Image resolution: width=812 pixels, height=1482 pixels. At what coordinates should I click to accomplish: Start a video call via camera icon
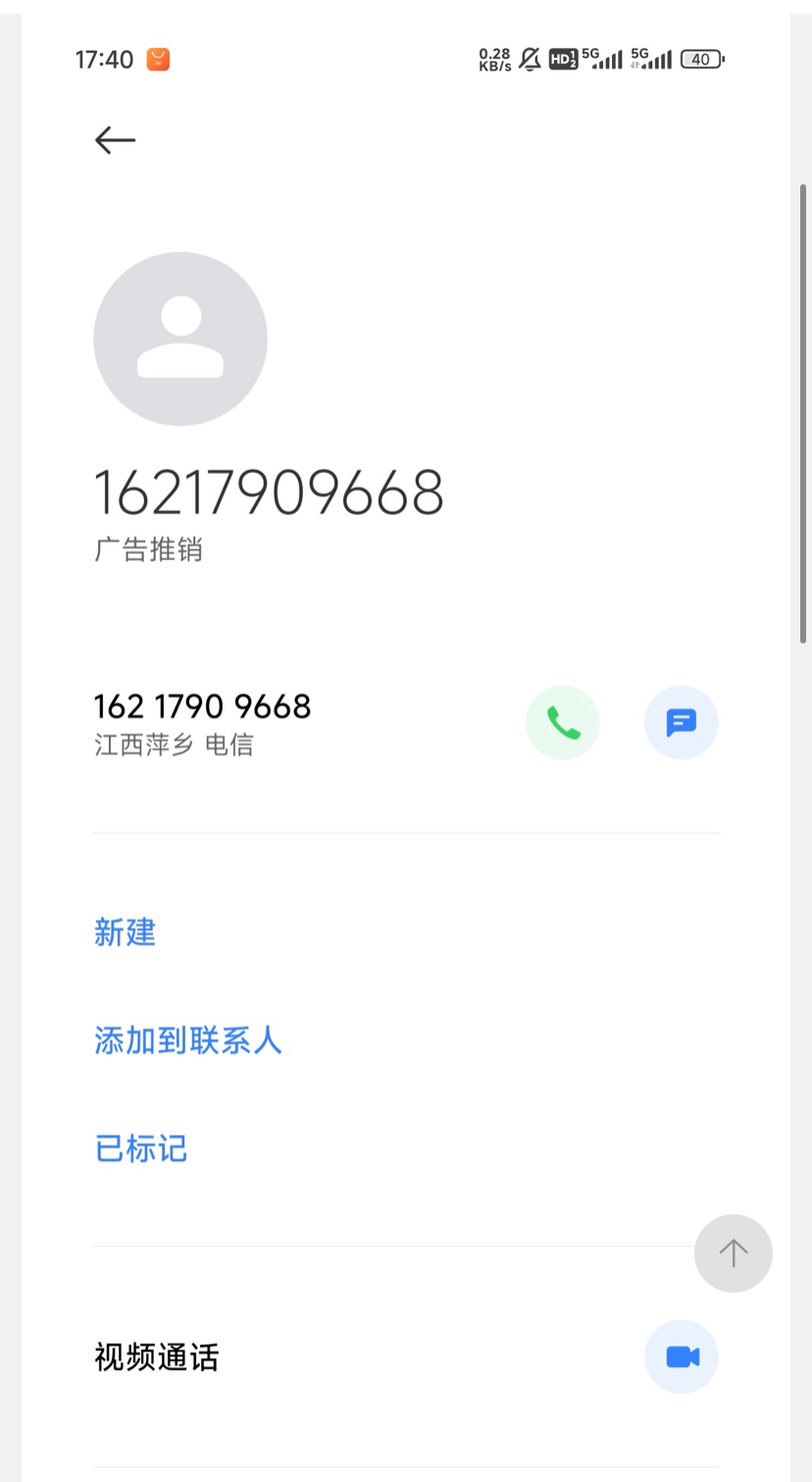click(x=682, y=1356)
